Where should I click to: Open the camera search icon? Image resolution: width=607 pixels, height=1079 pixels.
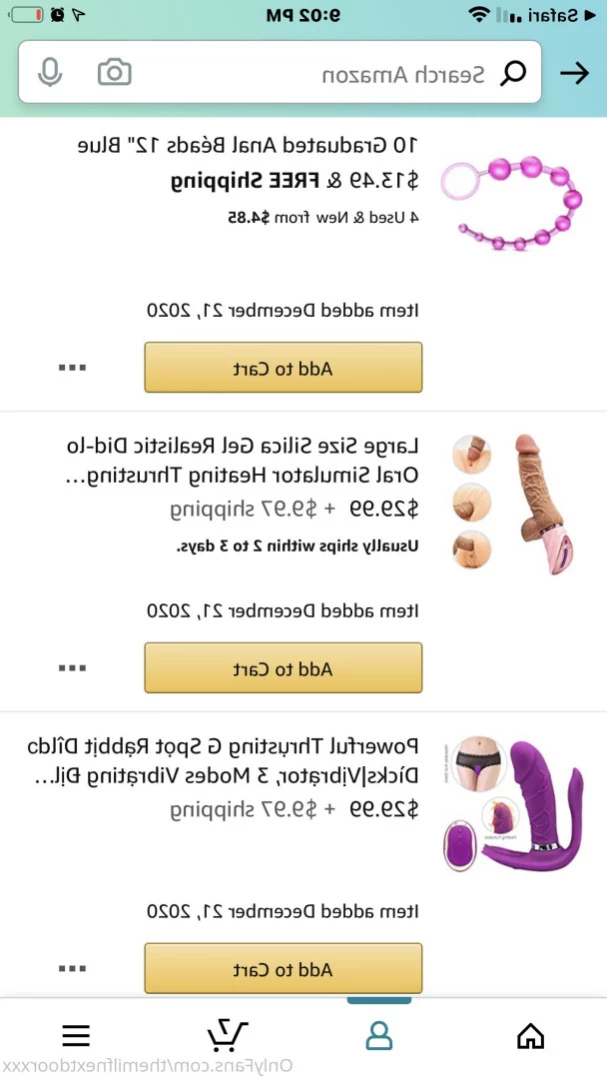114,72
